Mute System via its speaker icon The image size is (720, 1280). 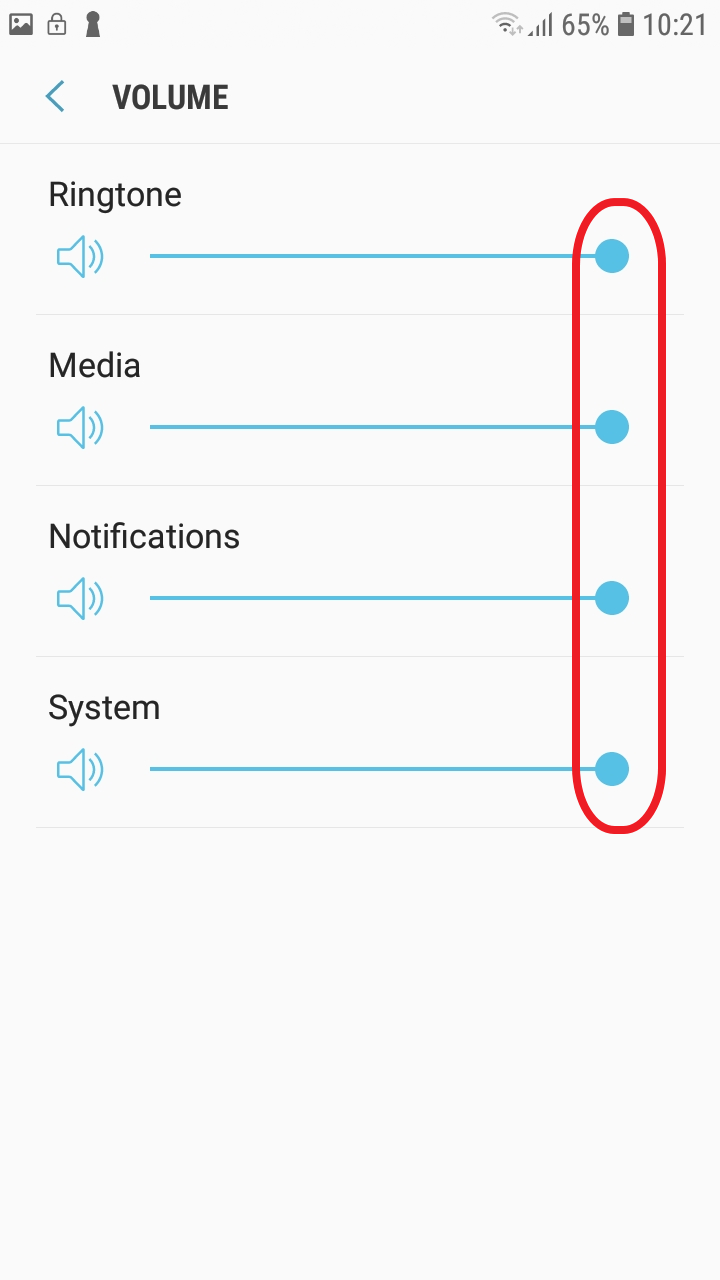coord(80,770)
